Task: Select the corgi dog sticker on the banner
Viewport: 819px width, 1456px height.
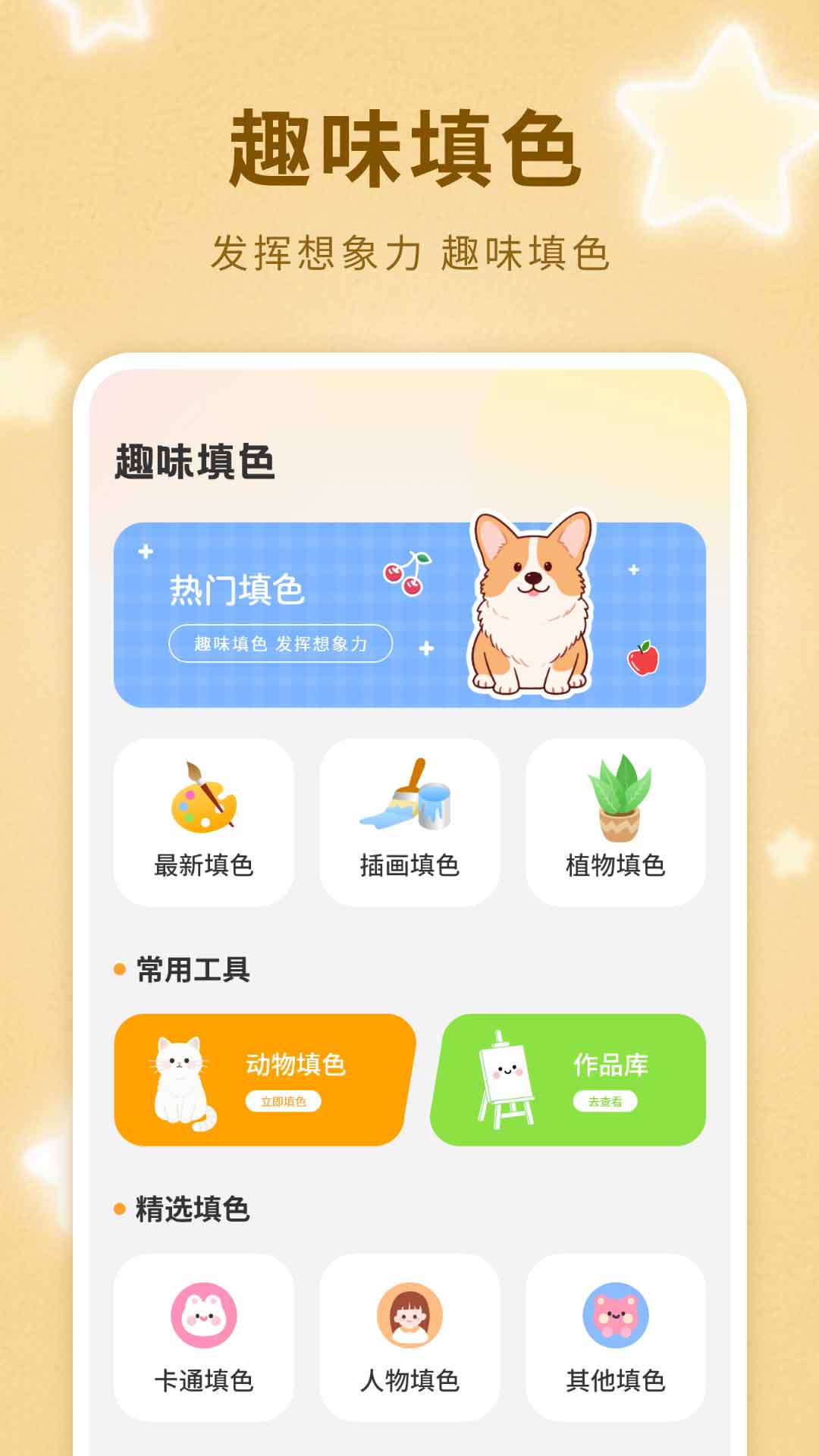Action: click(x=532, y=603)
